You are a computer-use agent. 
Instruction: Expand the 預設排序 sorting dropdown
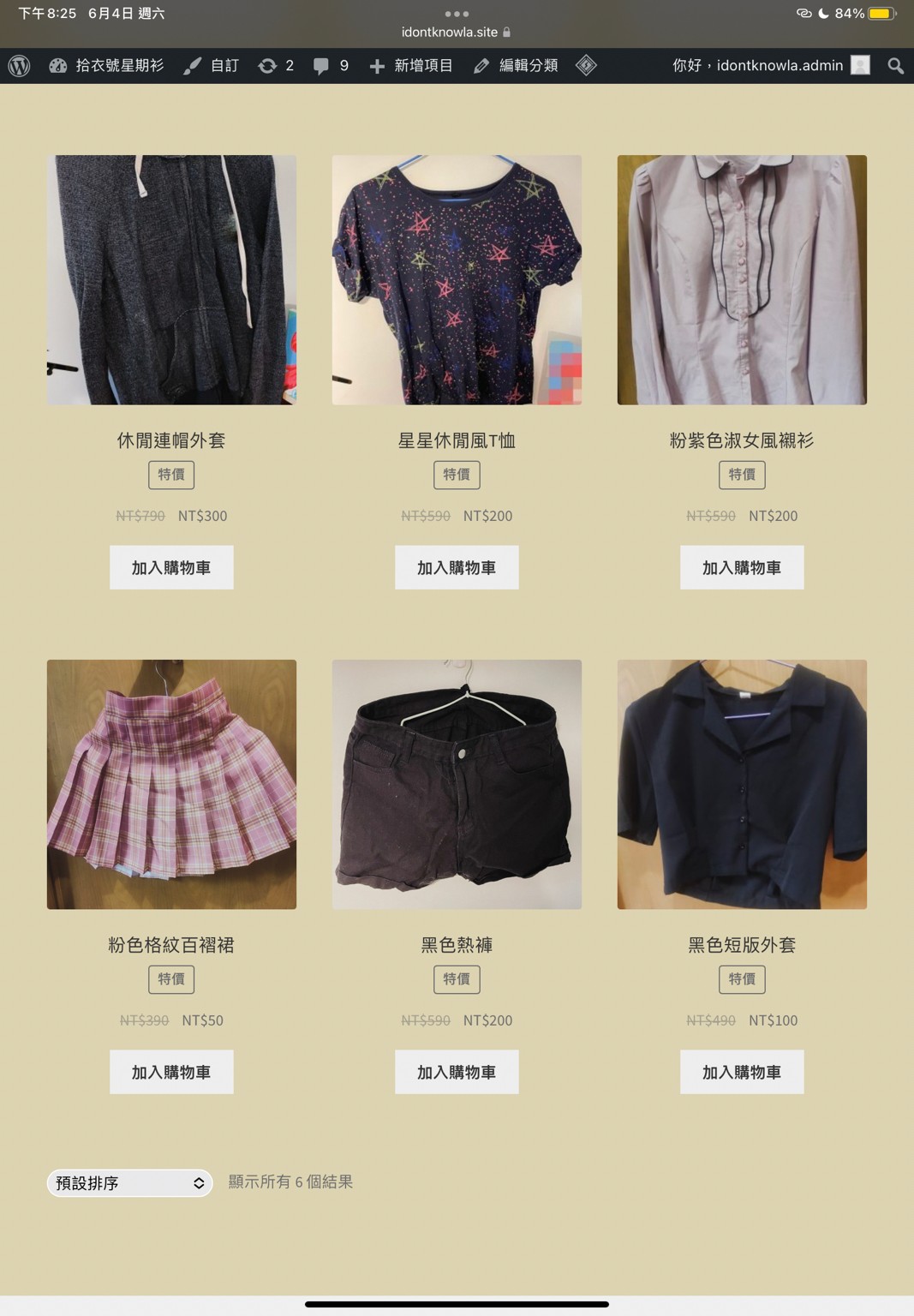[129, 1183]
